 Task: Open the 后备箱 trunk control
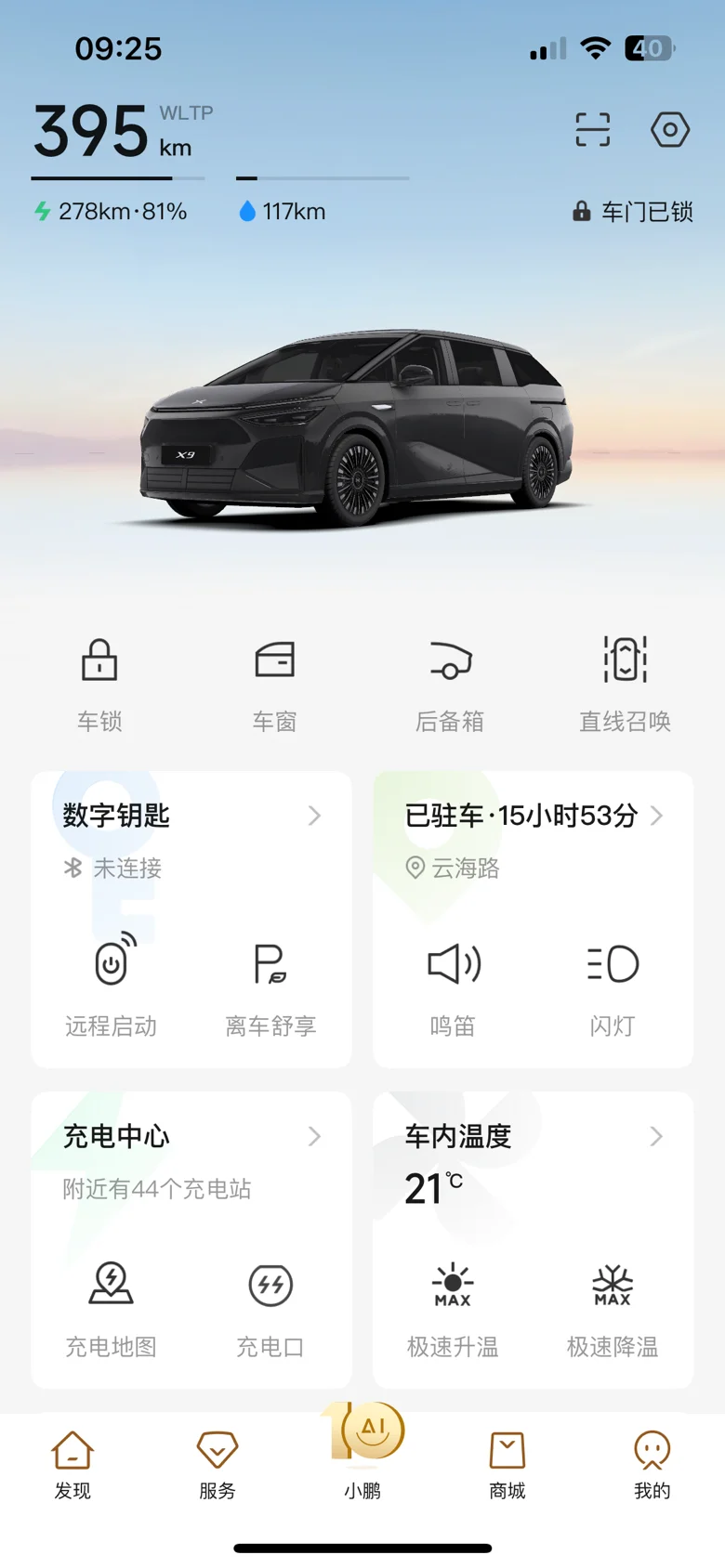pyautogui.click(x=450, y=683)
